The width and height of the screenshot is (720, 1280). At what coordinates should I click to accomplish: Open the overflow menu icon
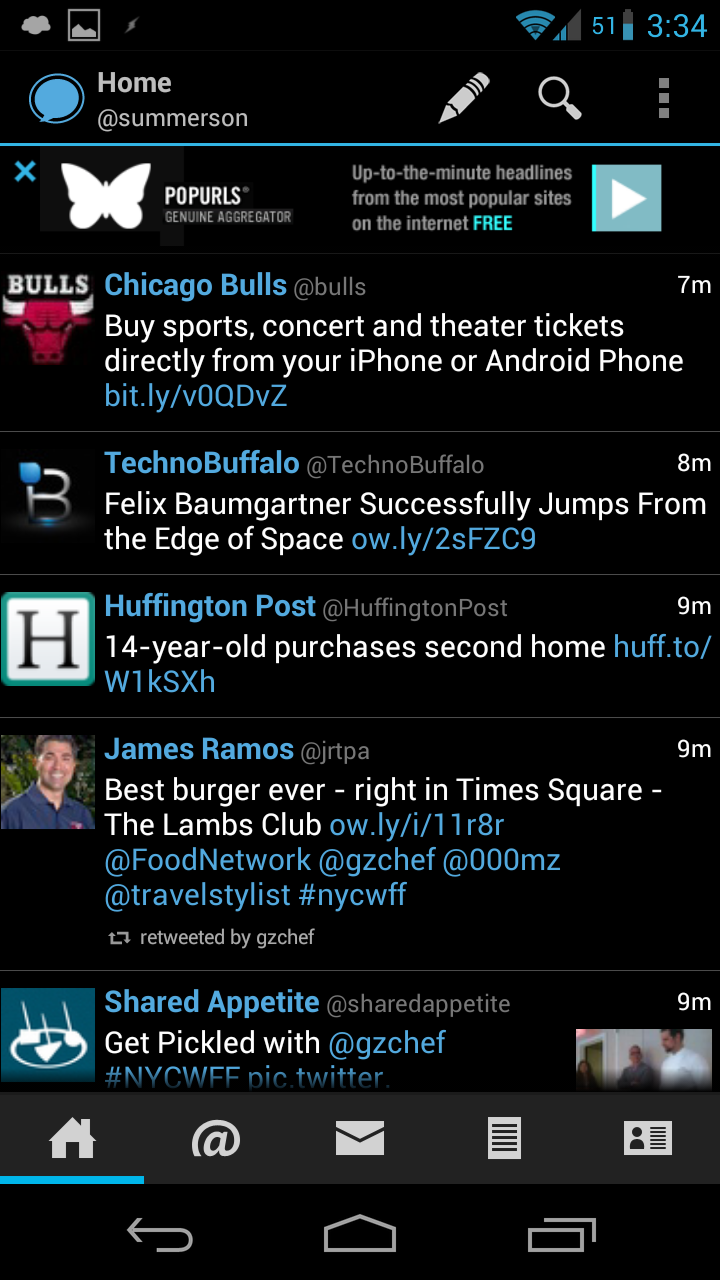coord(663,97)
